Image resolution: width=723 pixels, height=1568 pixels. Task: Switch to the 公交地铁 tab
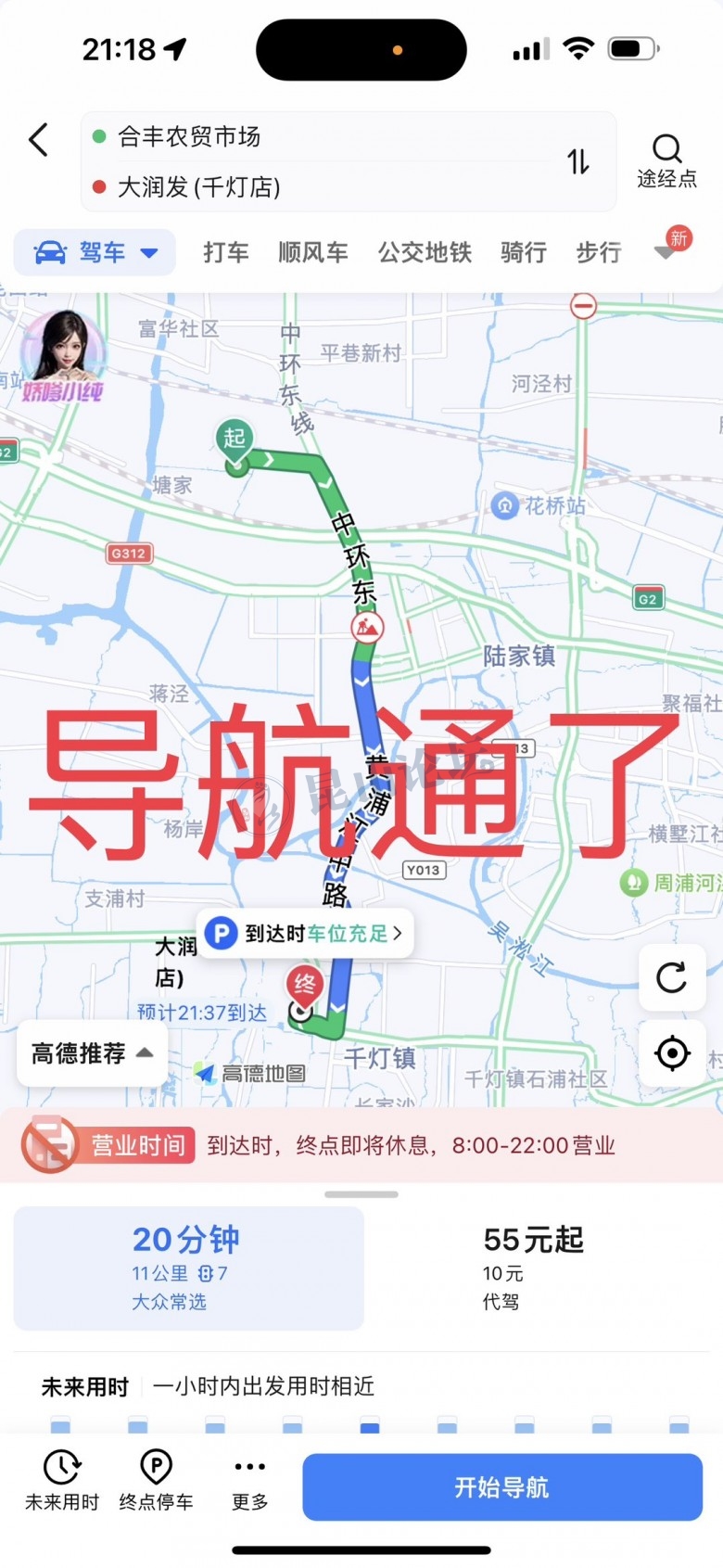pos(425,252)
